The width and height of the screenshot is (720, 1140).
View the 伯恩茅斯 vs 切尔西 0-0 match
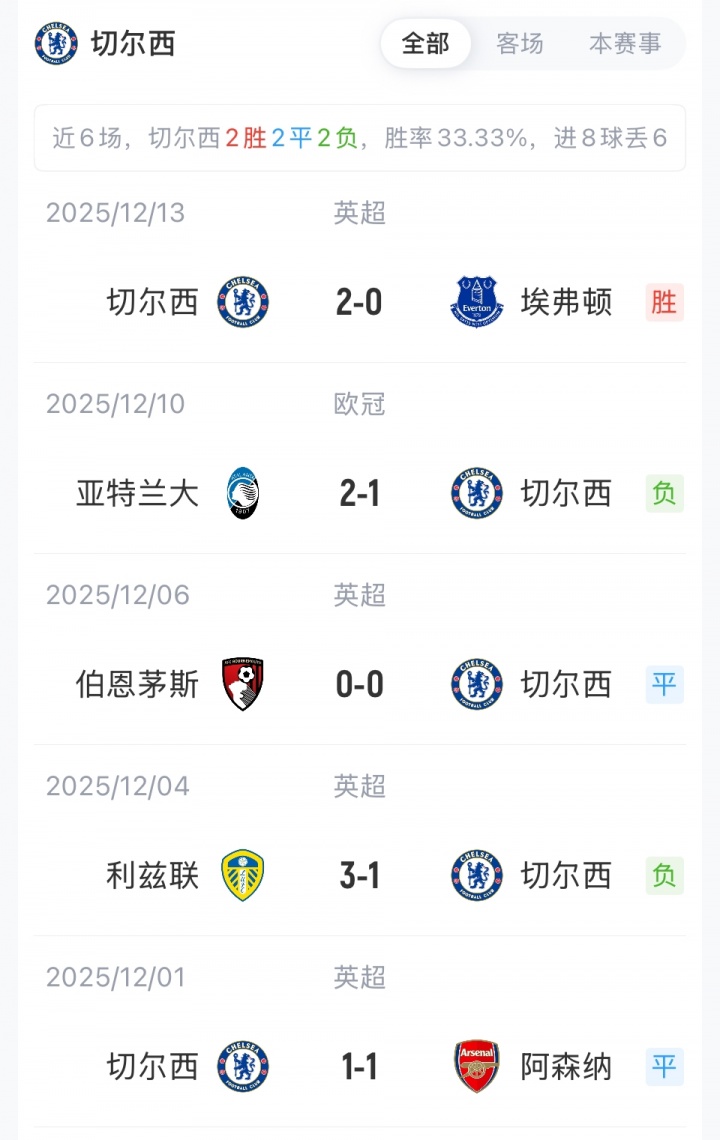tap(359, 685)
